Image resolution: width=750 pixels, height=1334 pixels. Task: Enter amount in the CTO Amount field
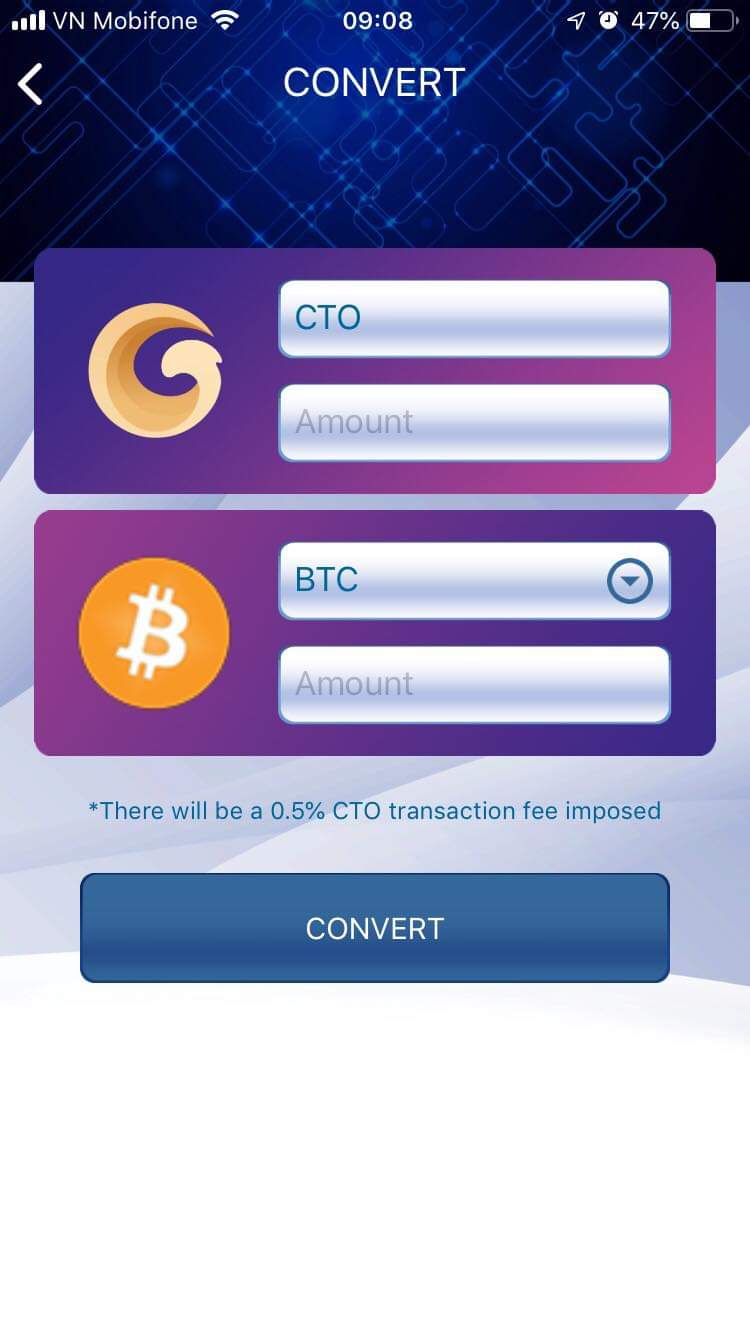click(x=473, y=422)
